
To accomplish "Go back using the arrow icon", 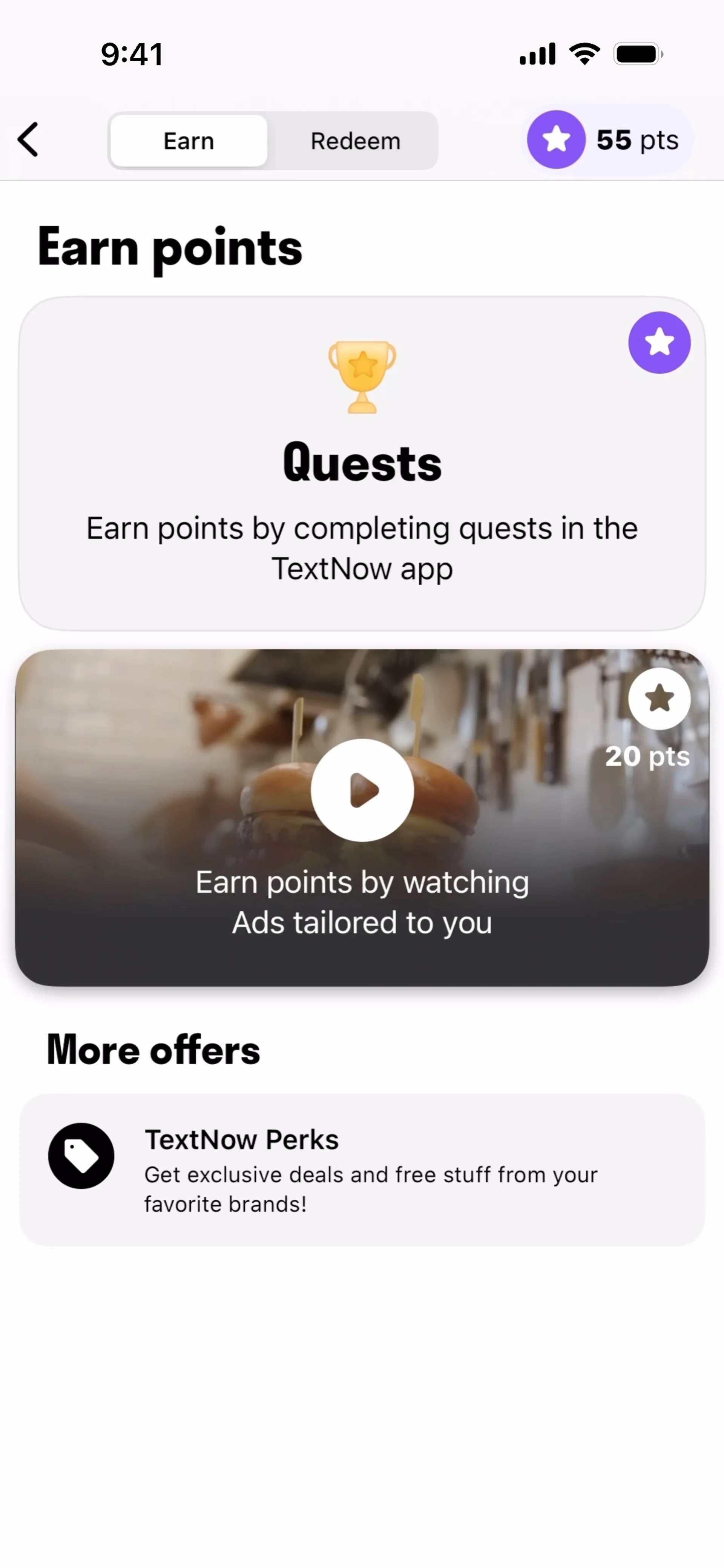I will (28, 140).
